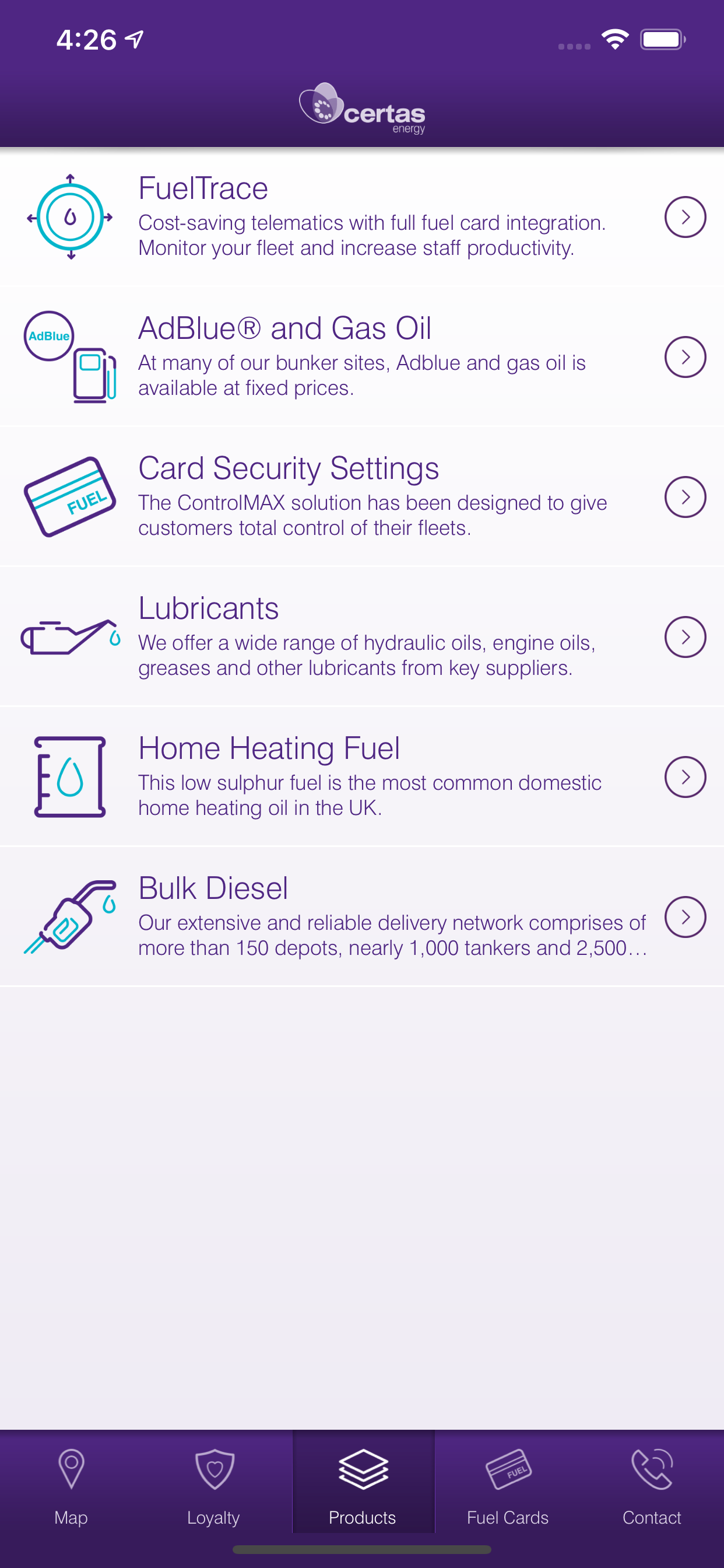Switch to the Map tab

71,1485
